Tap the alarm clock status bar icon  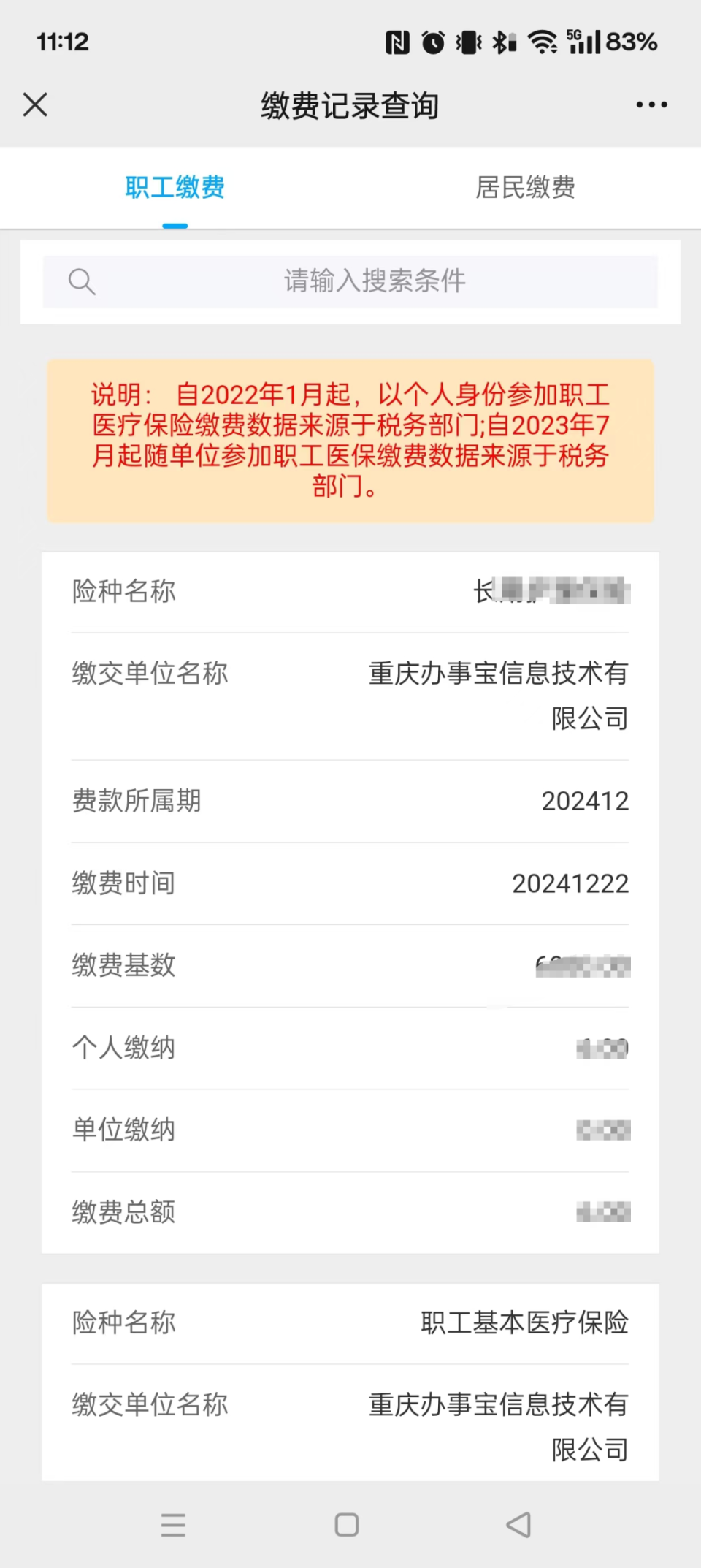point(433,42)
